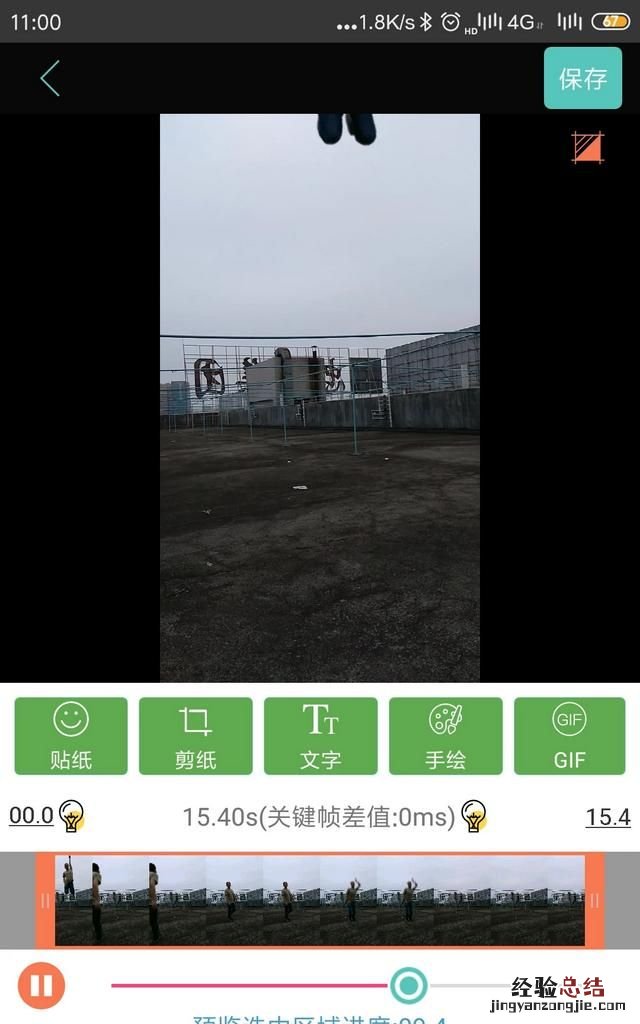
Task: Tap the video frame strip timeline
Action: [320, 900]
